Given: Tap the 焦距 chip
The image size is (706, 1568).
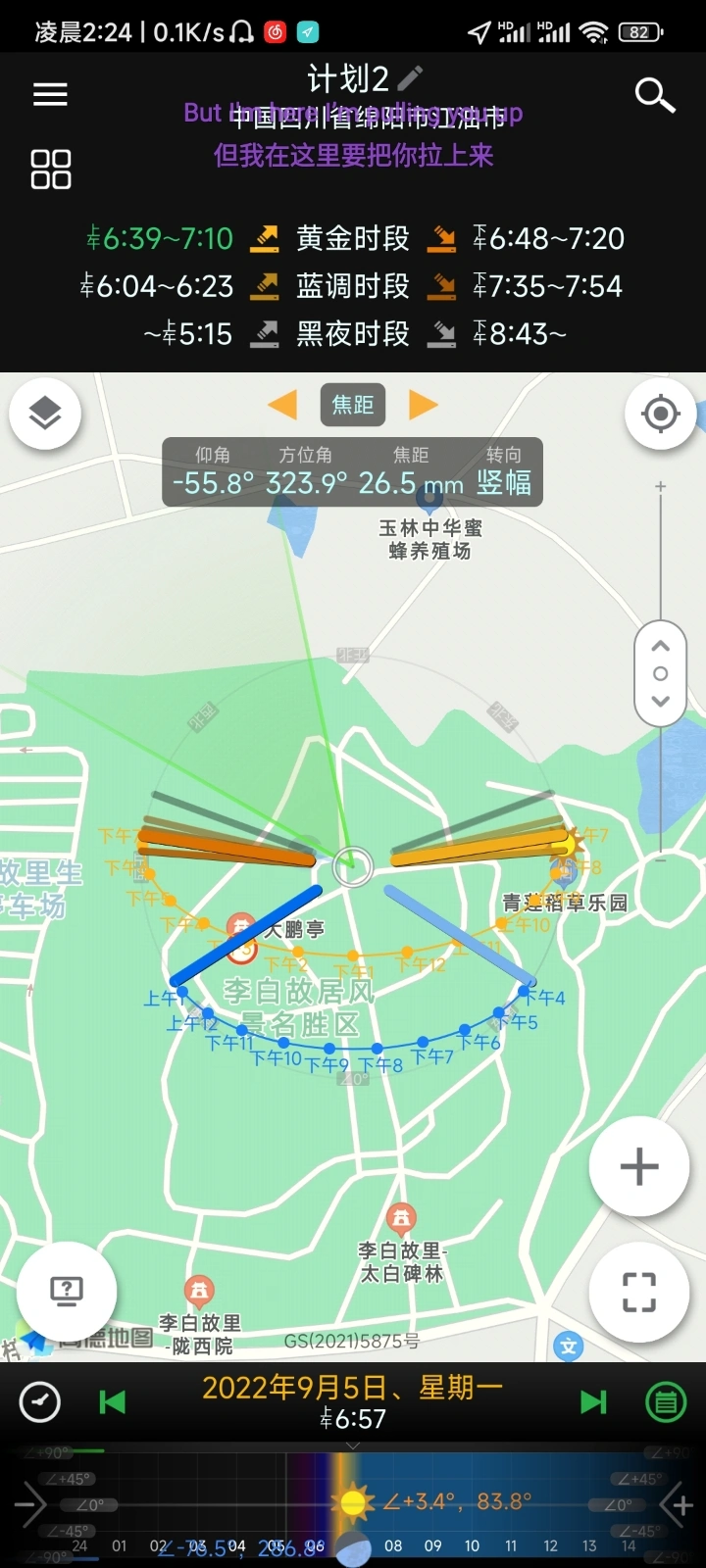Looking at the screenshot, I should 353,405.
